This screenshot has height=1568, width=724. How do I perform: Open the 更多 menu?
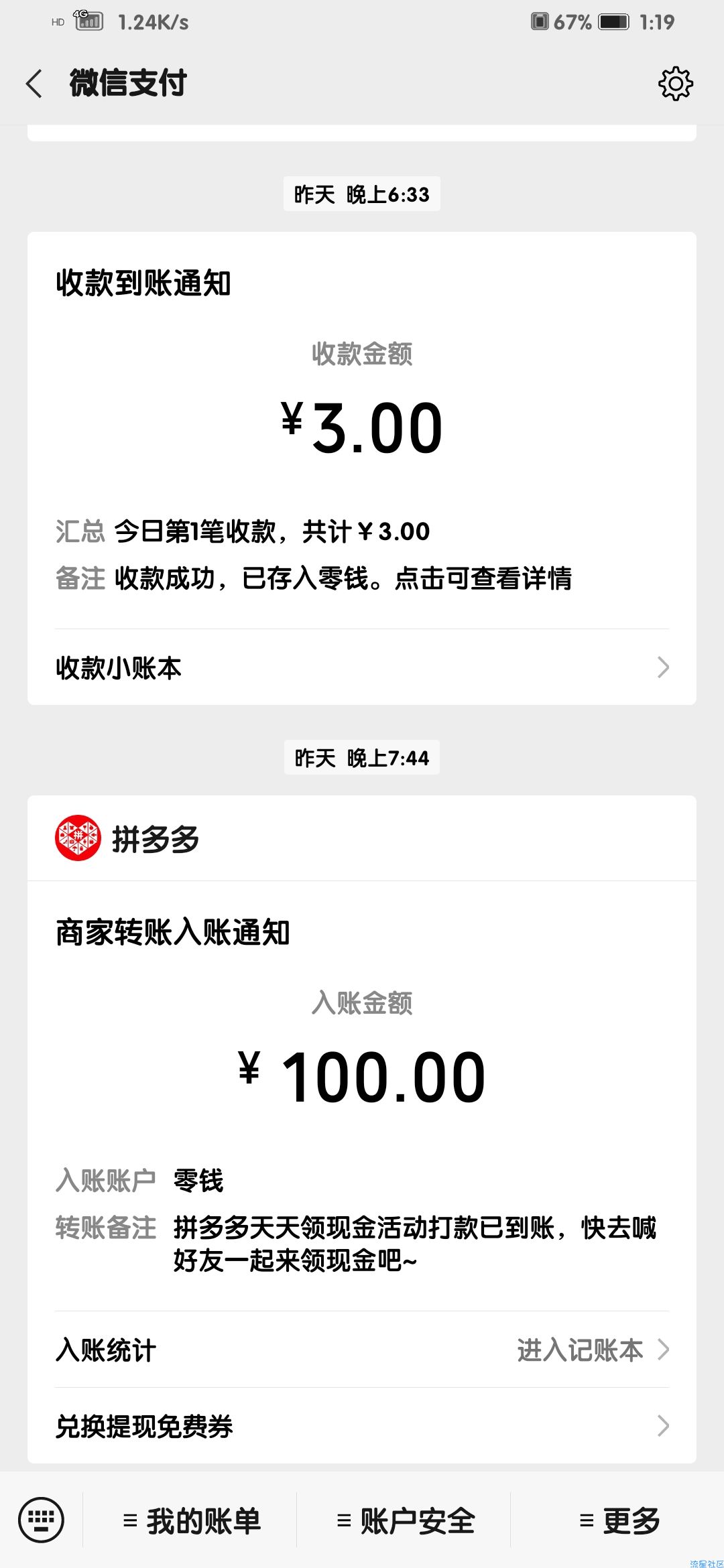[618, 1520]
